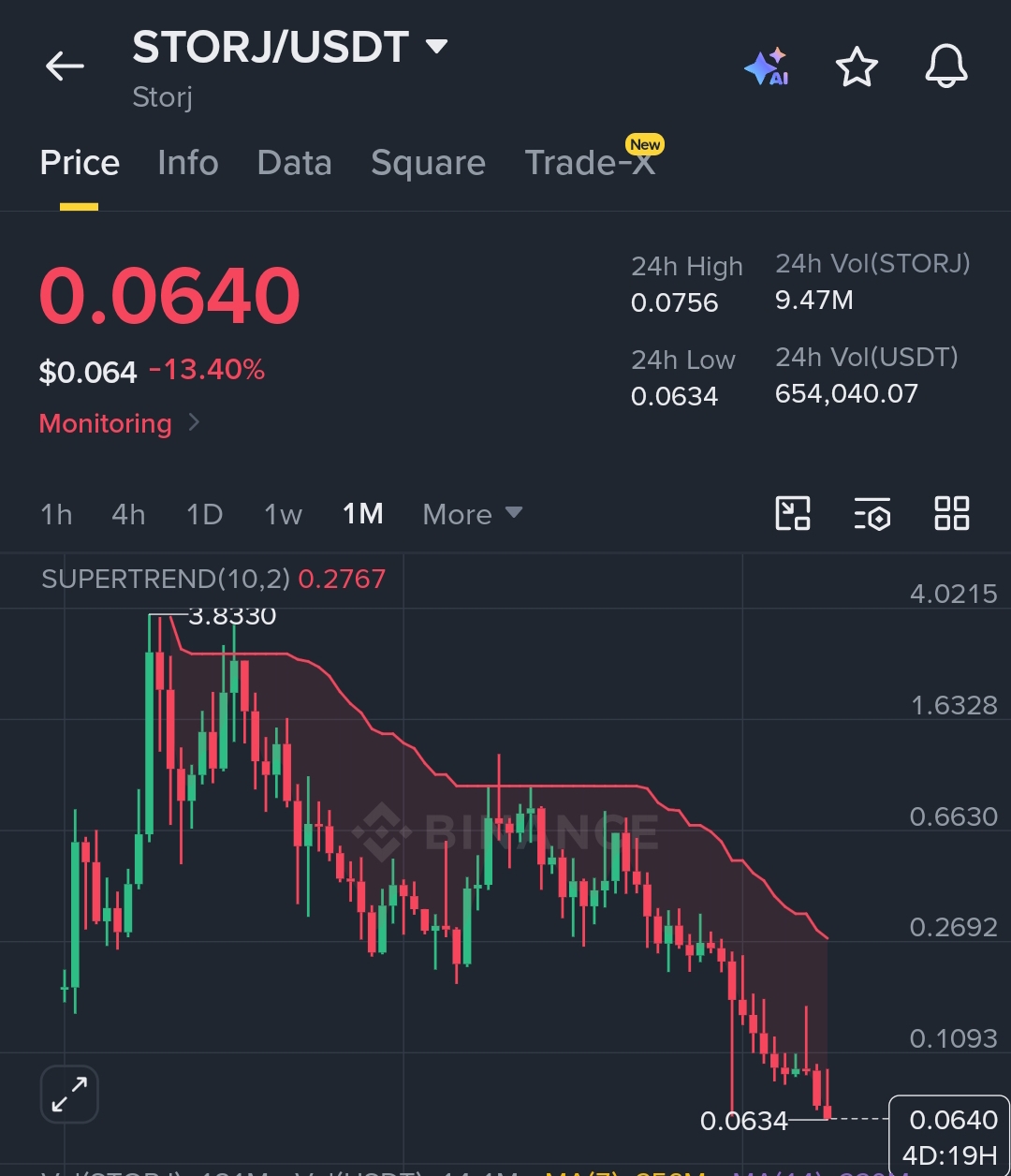Open chart drawing tools icon
Screen dimensions: 1011x1176
tap(793, 513)
